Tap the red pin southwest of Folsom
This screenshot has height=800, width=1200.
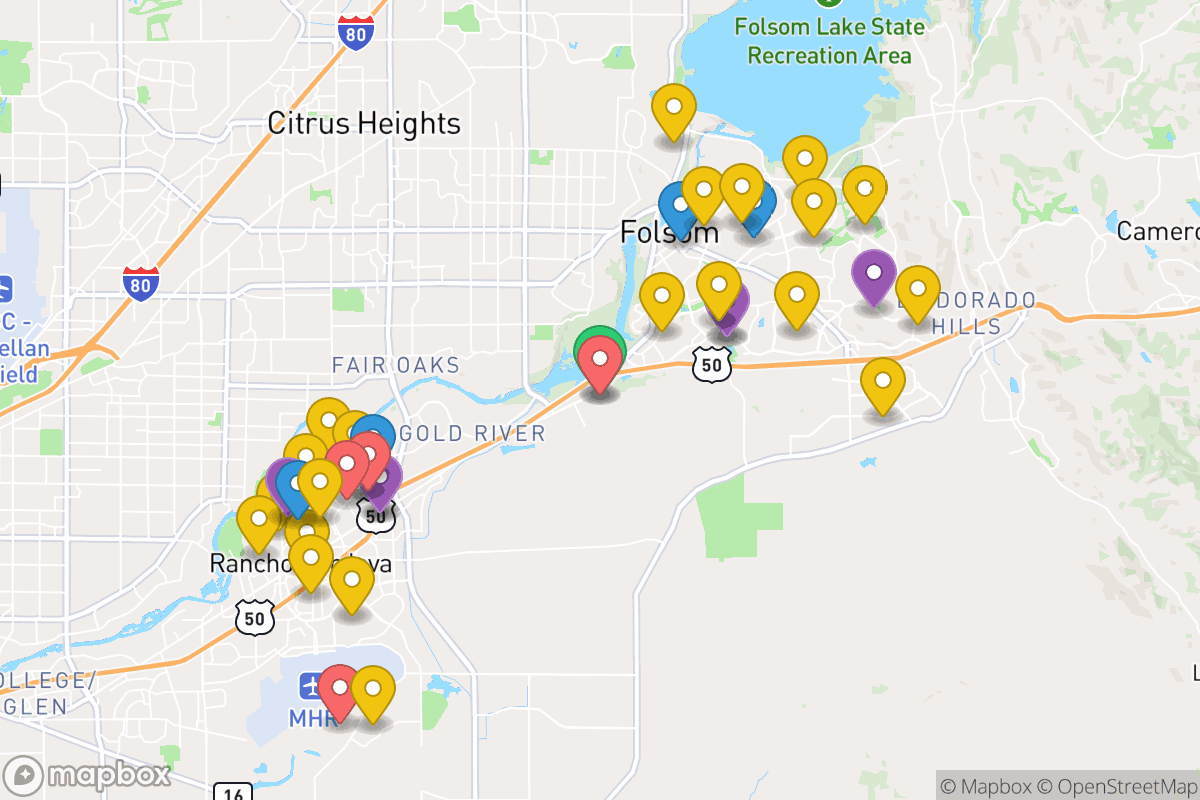tap(600, 360)
